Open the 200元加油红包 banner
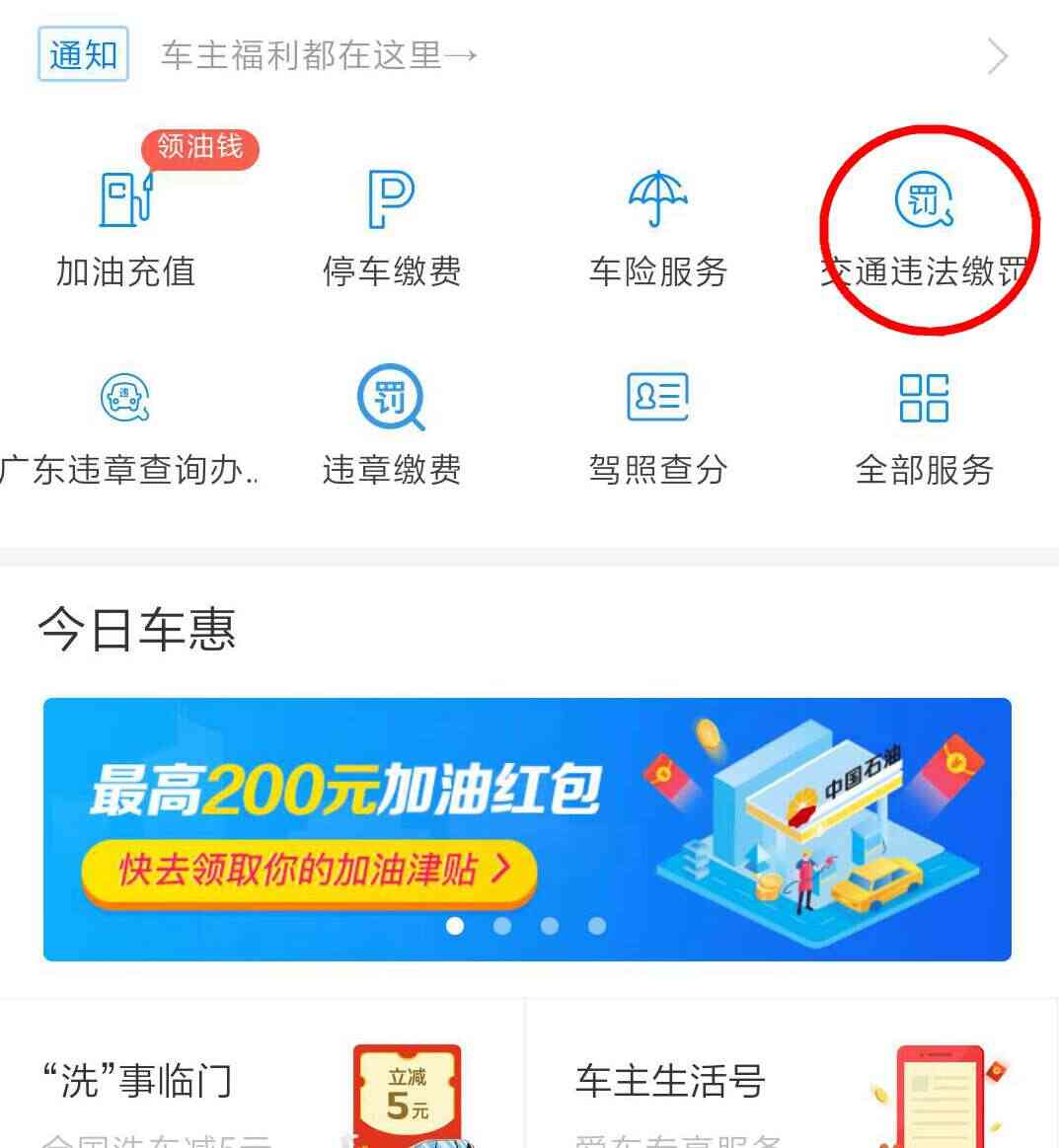 point(527,828)
